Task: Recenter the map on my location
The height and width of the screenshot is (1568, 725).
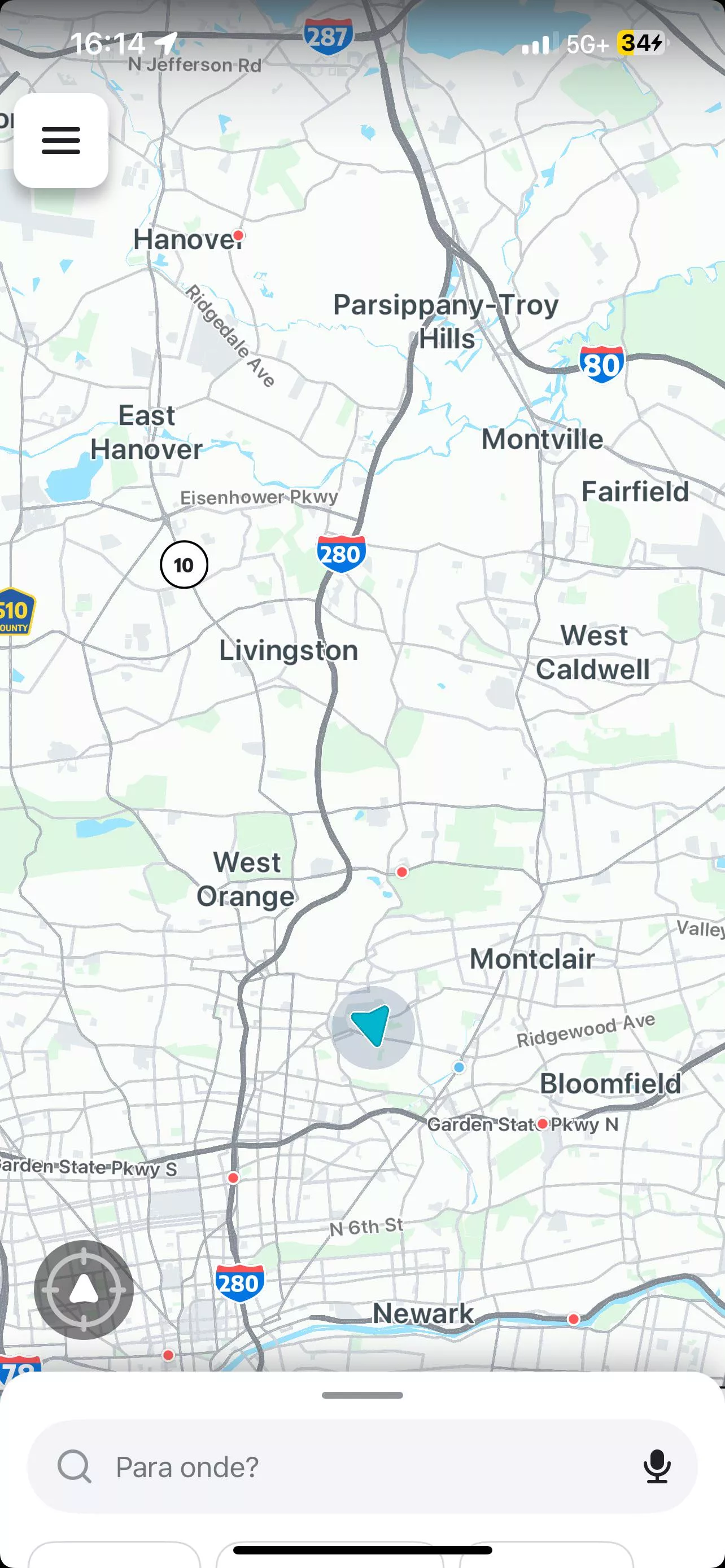Action: click(84, 1289)
